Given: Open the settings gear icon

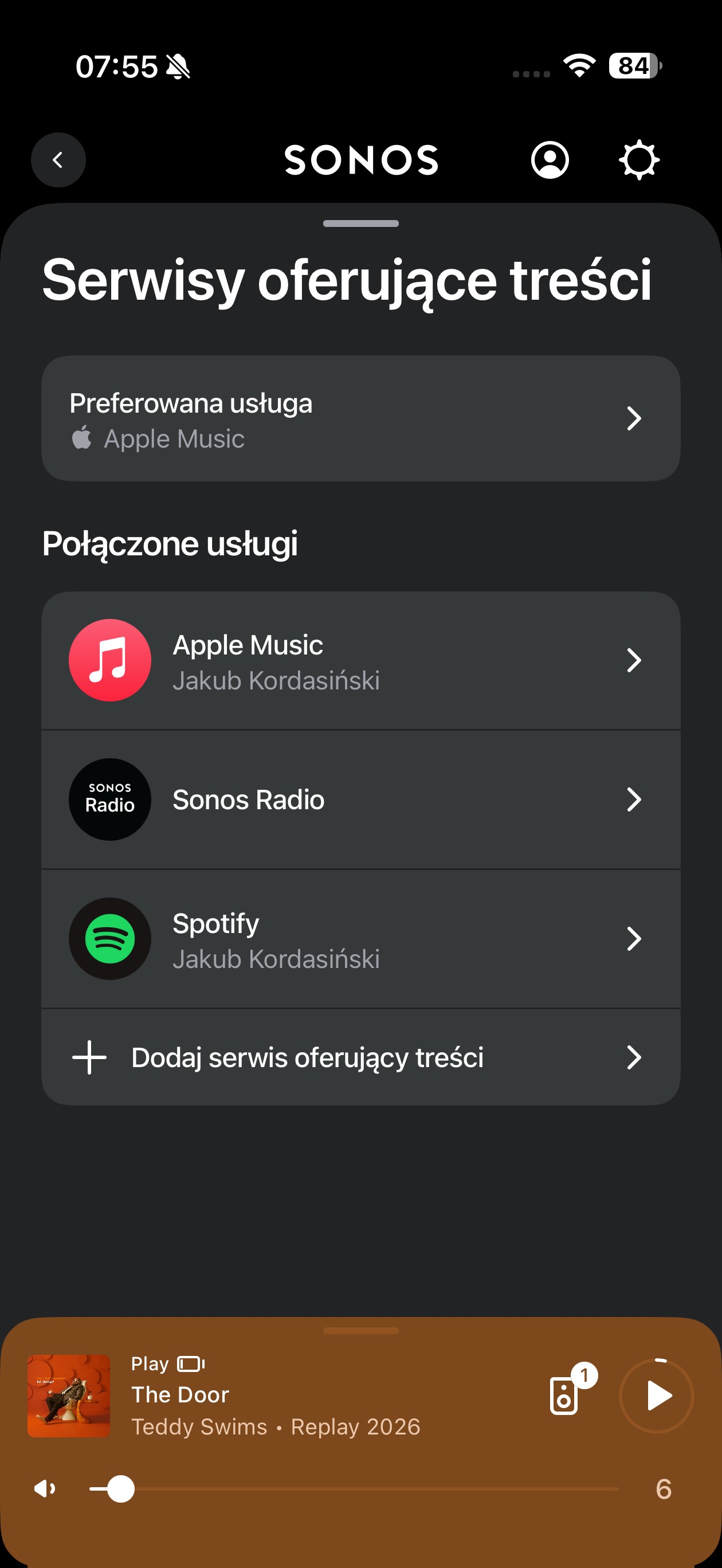Looking at the screenshot, I should pyautogui.click(x=638, y=160).
